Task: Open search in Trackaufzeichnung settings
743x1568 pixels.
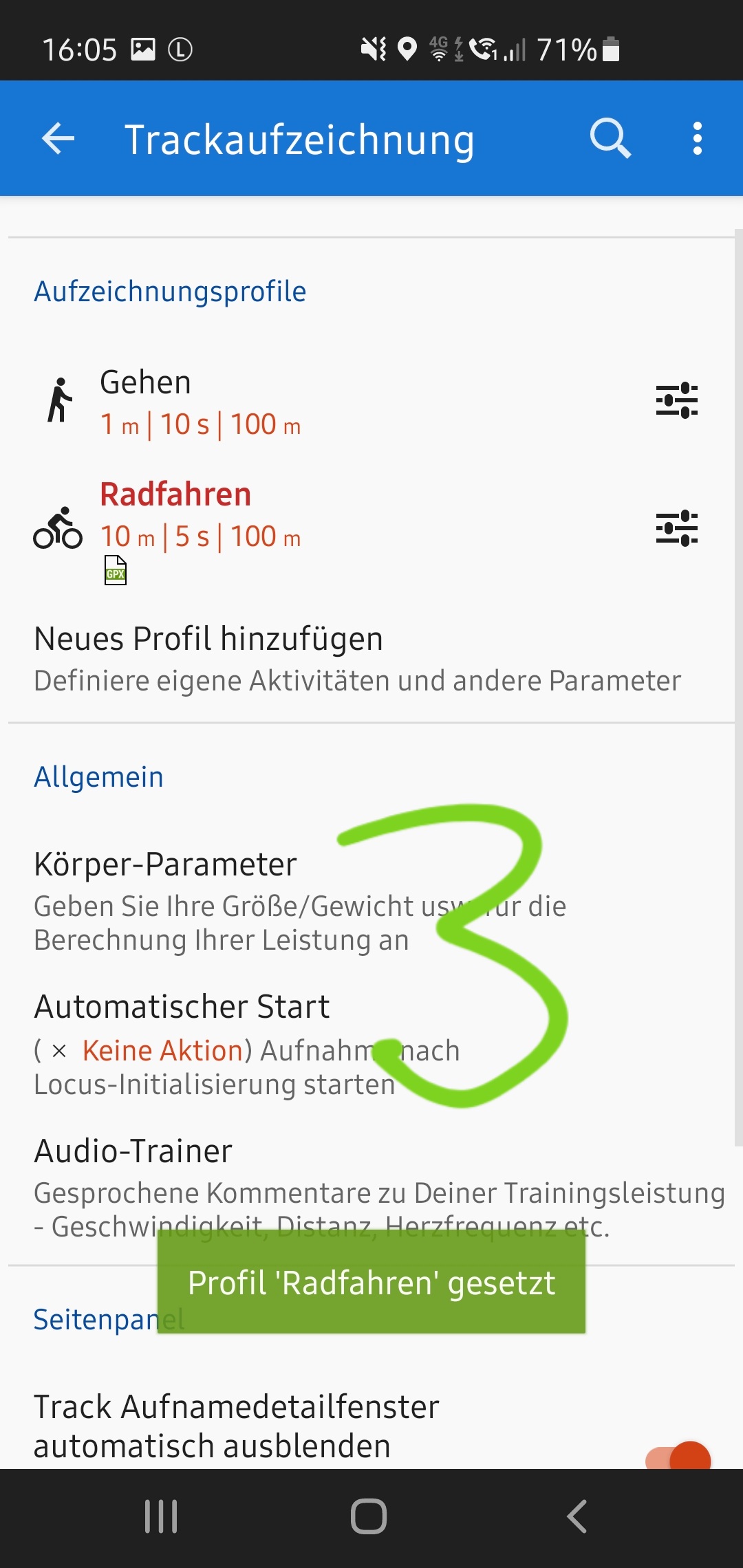Action: pyautogui.click(x=610, y=139)
